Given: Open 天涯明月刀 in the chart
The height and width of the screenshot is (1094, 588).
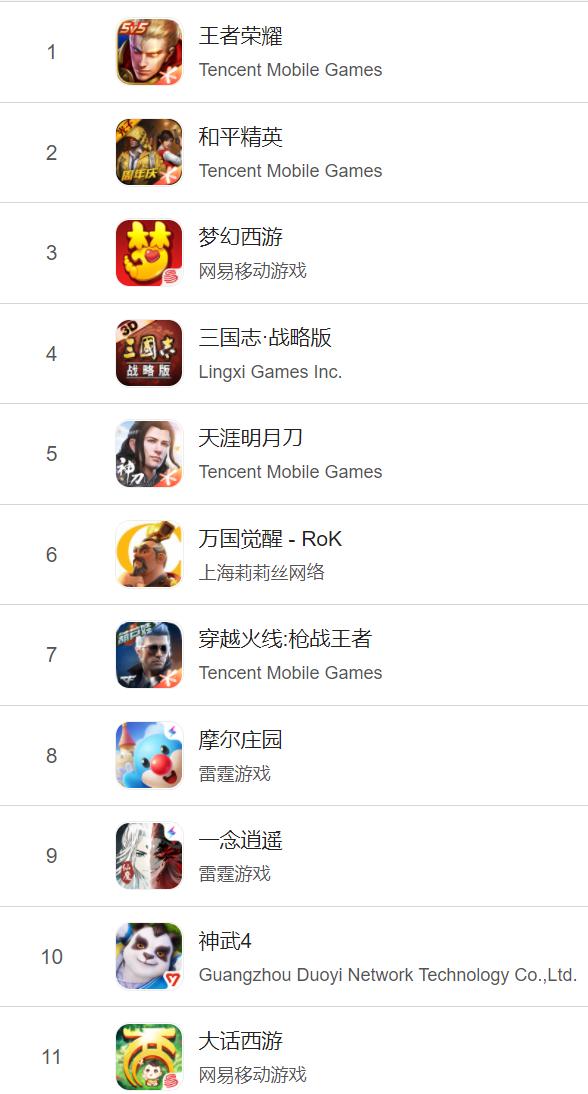Looking at the screenshot, I should point(294,454).
